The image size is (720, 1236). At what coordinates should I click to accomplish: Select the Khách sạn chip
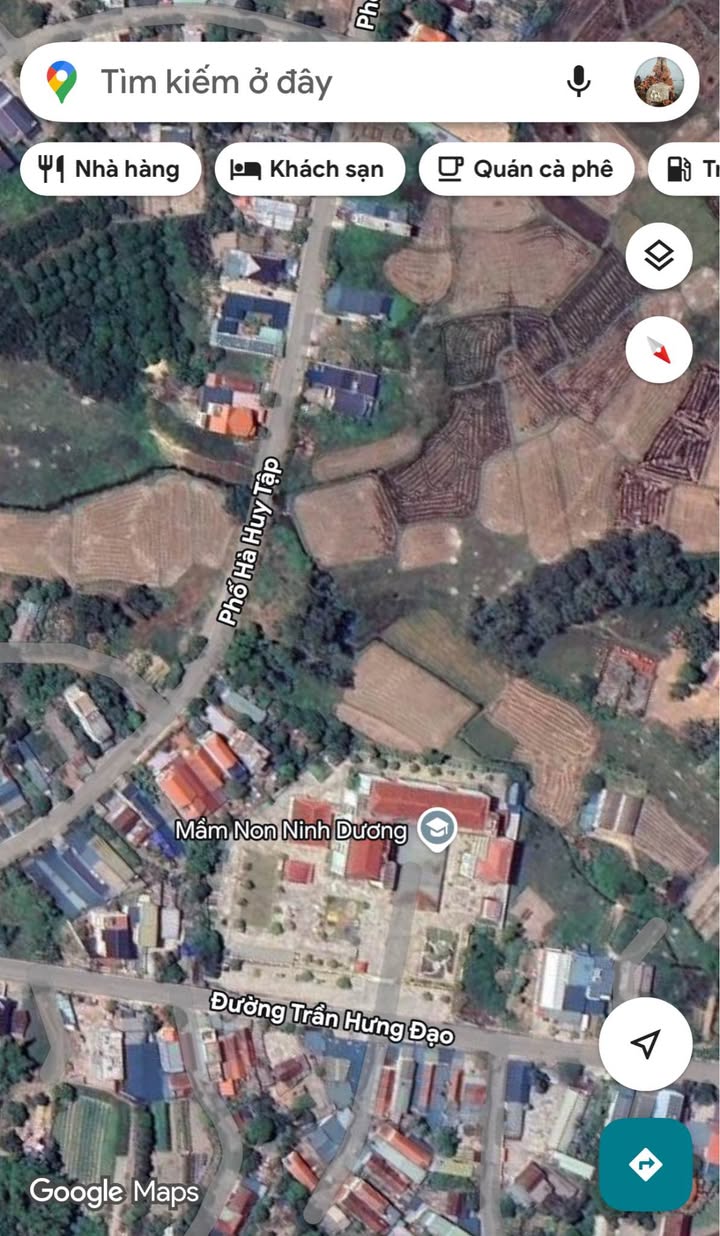pyautogui.click(x=310, y=169)
